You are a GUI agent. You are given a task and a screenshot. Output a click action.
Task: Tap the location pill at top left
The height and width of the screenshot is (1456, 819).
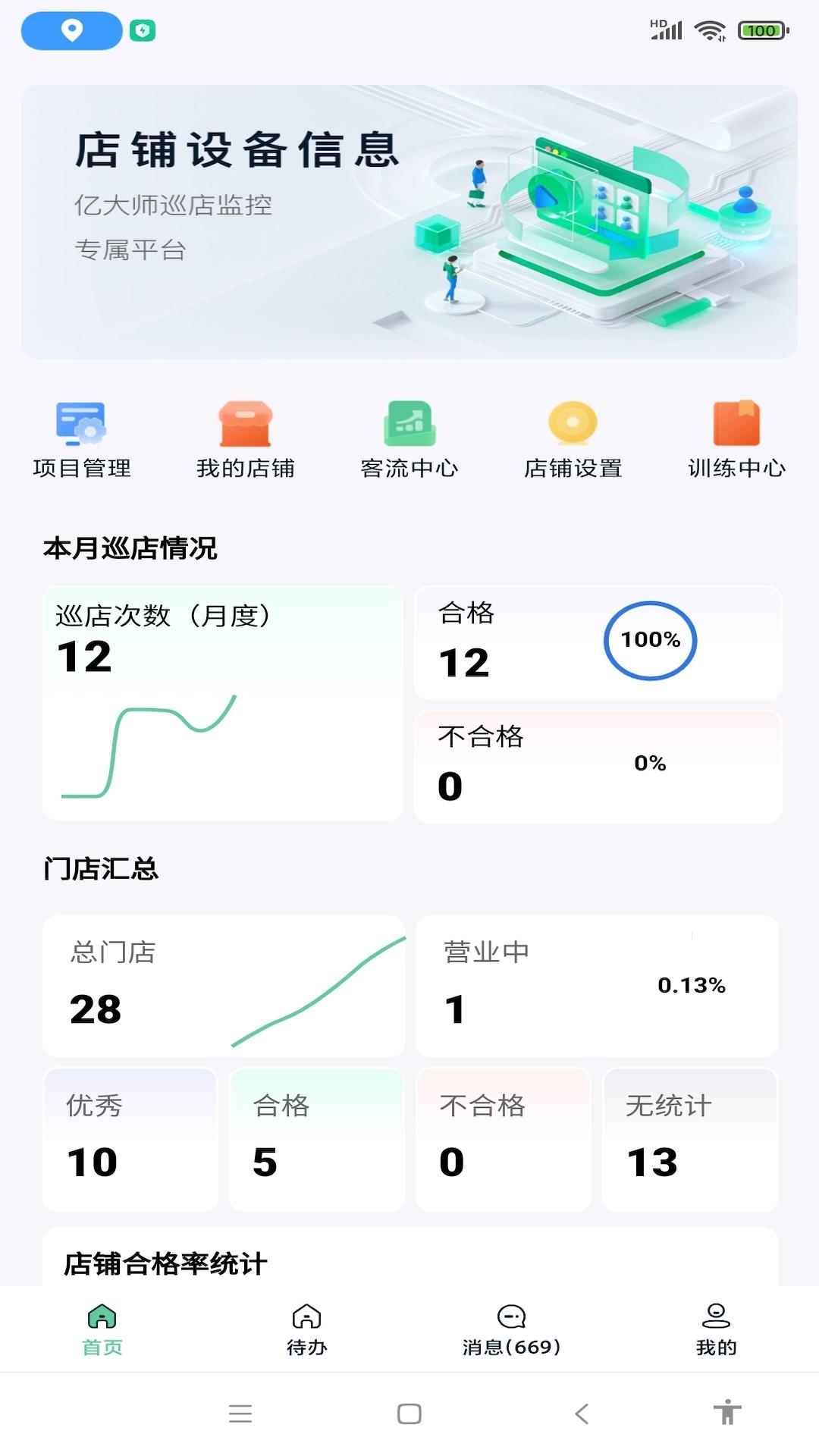coord(72,31)
